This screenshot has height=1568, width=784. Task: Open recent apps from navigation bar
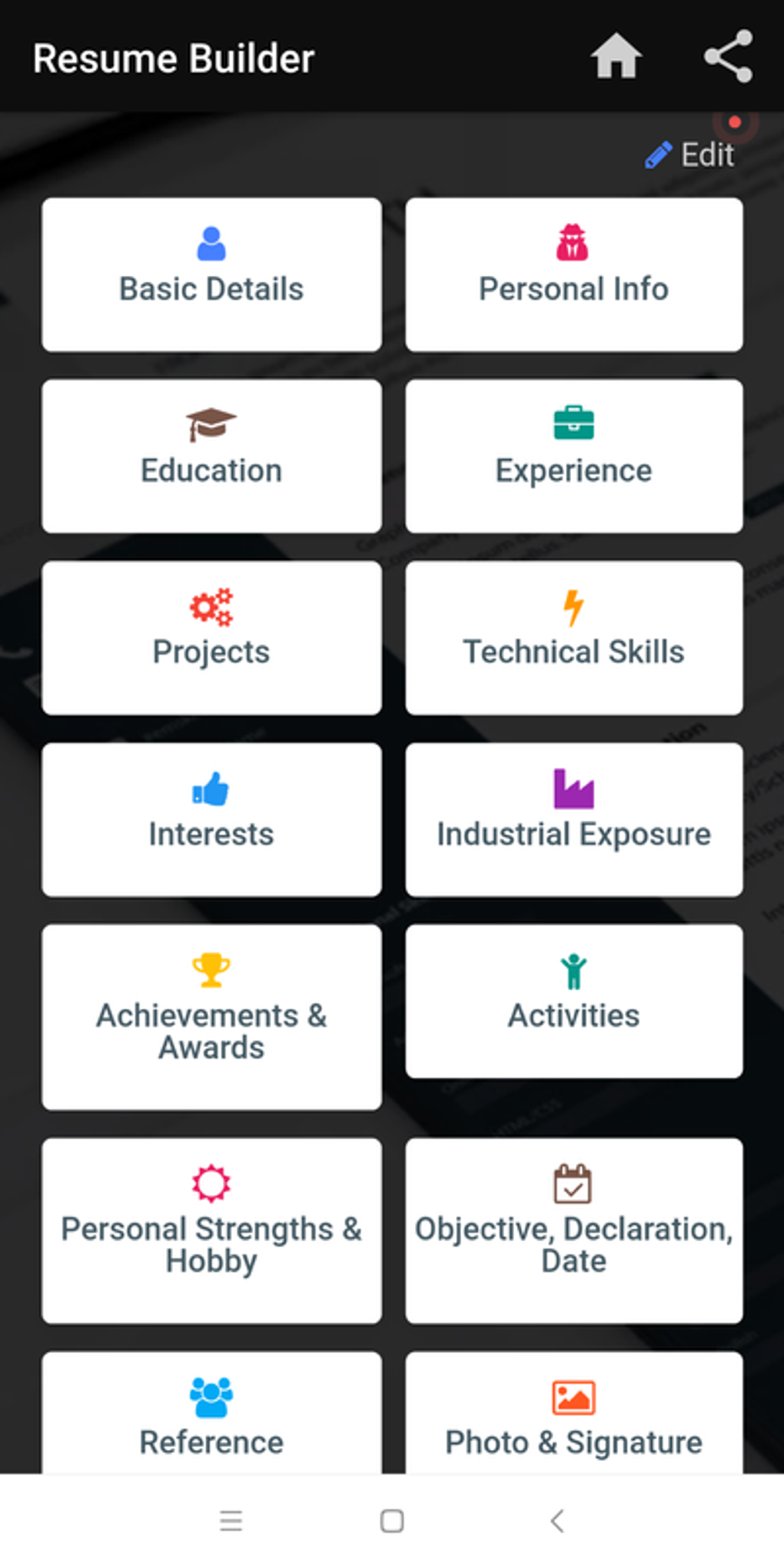click(x=231, y=1520)
